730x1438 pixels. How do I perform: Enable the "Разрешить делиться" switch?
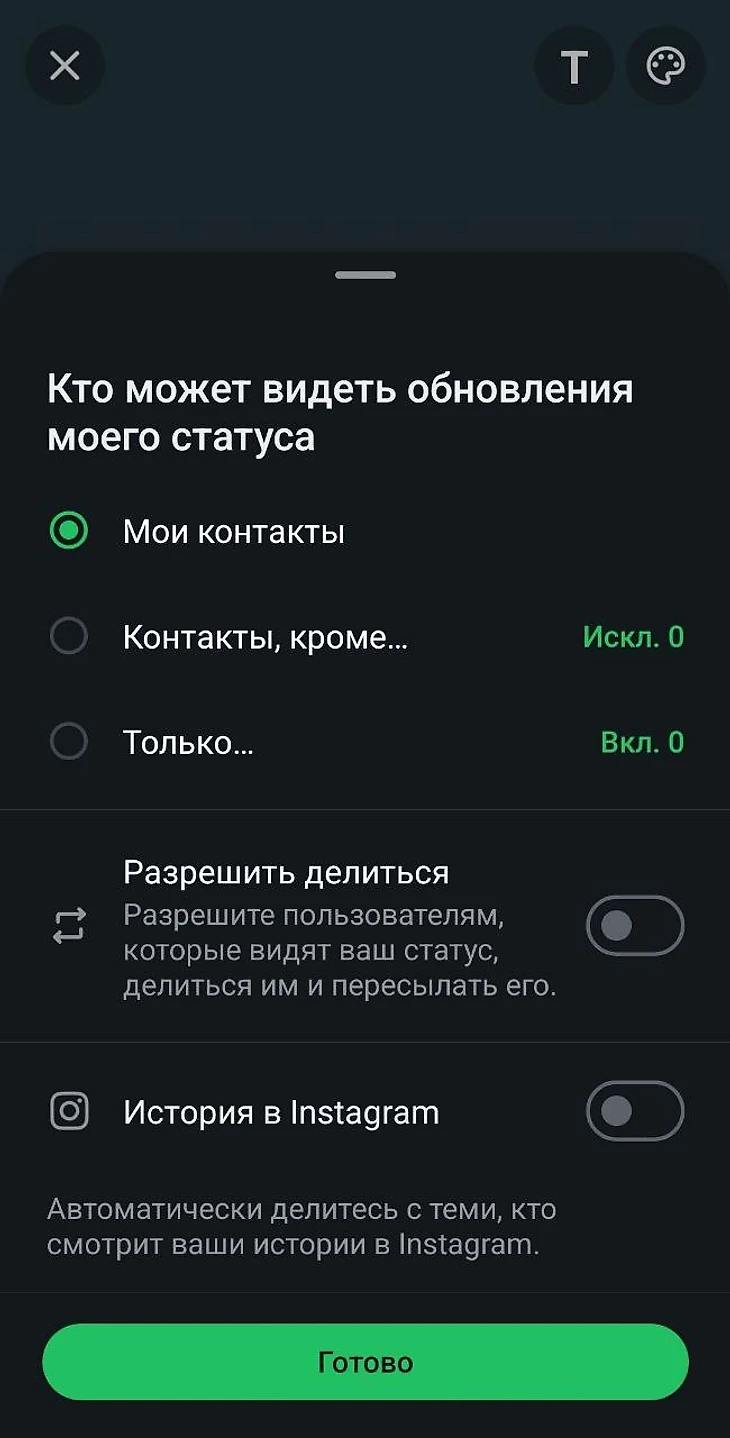pyautogui.click(x=634, y=926)
